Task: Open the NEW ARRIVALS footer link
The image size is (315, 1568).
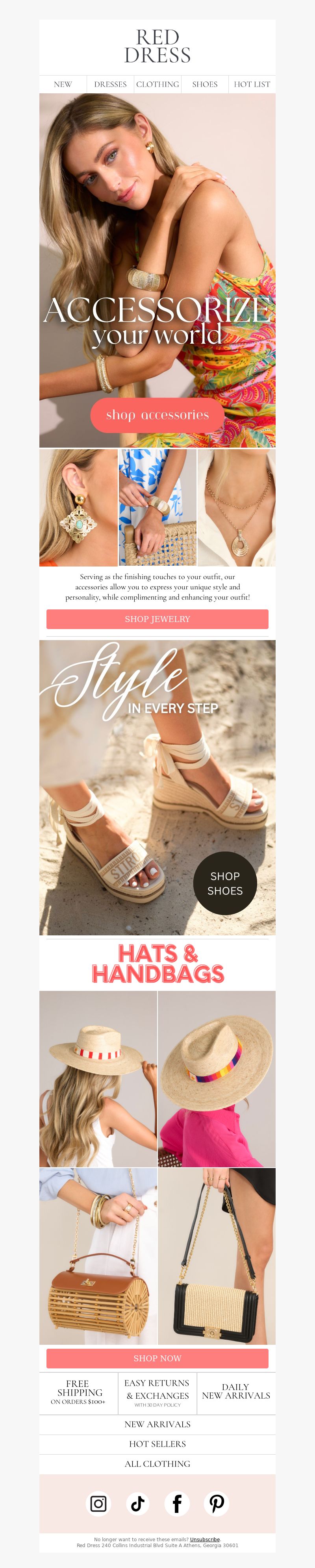Action: point(157,1424)
